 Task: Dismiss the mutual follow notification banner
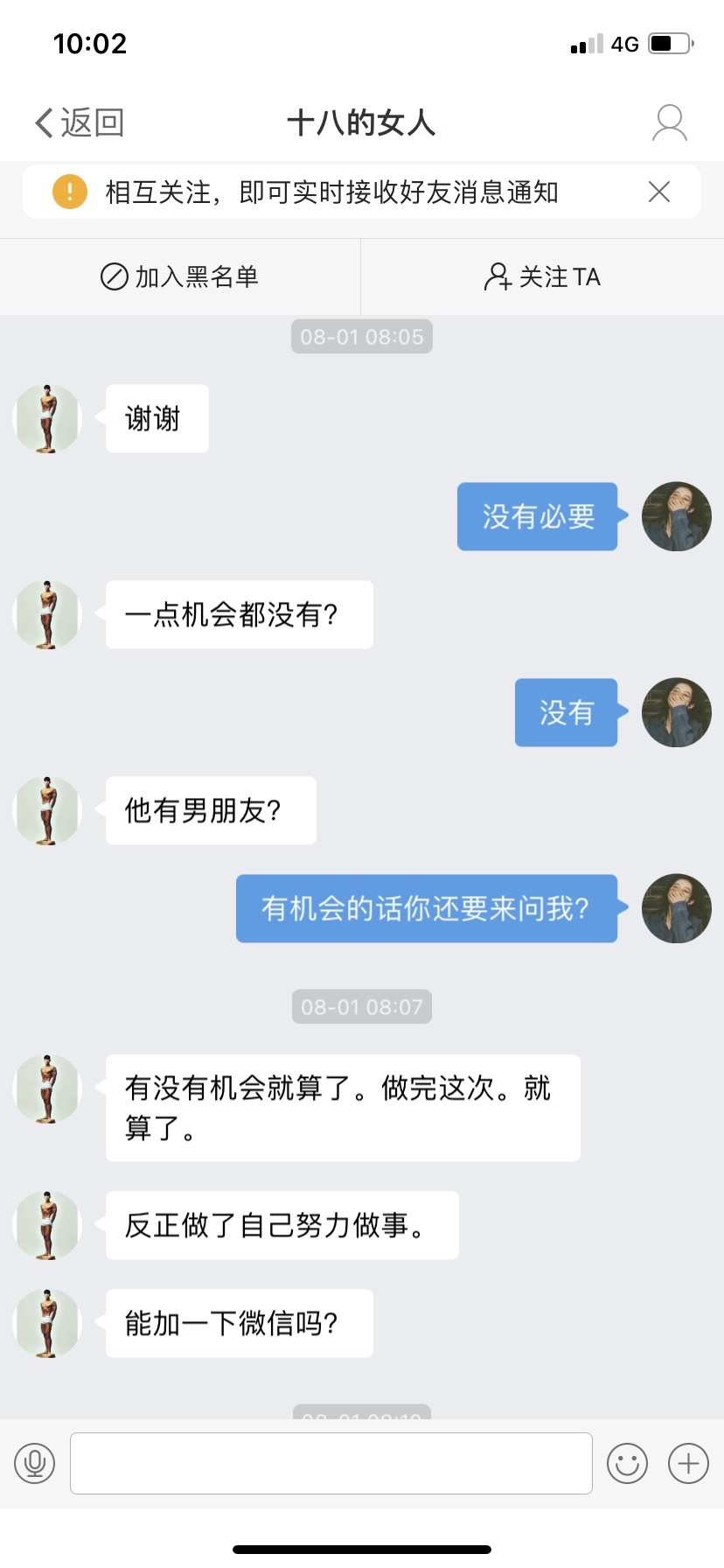[659, 192]
